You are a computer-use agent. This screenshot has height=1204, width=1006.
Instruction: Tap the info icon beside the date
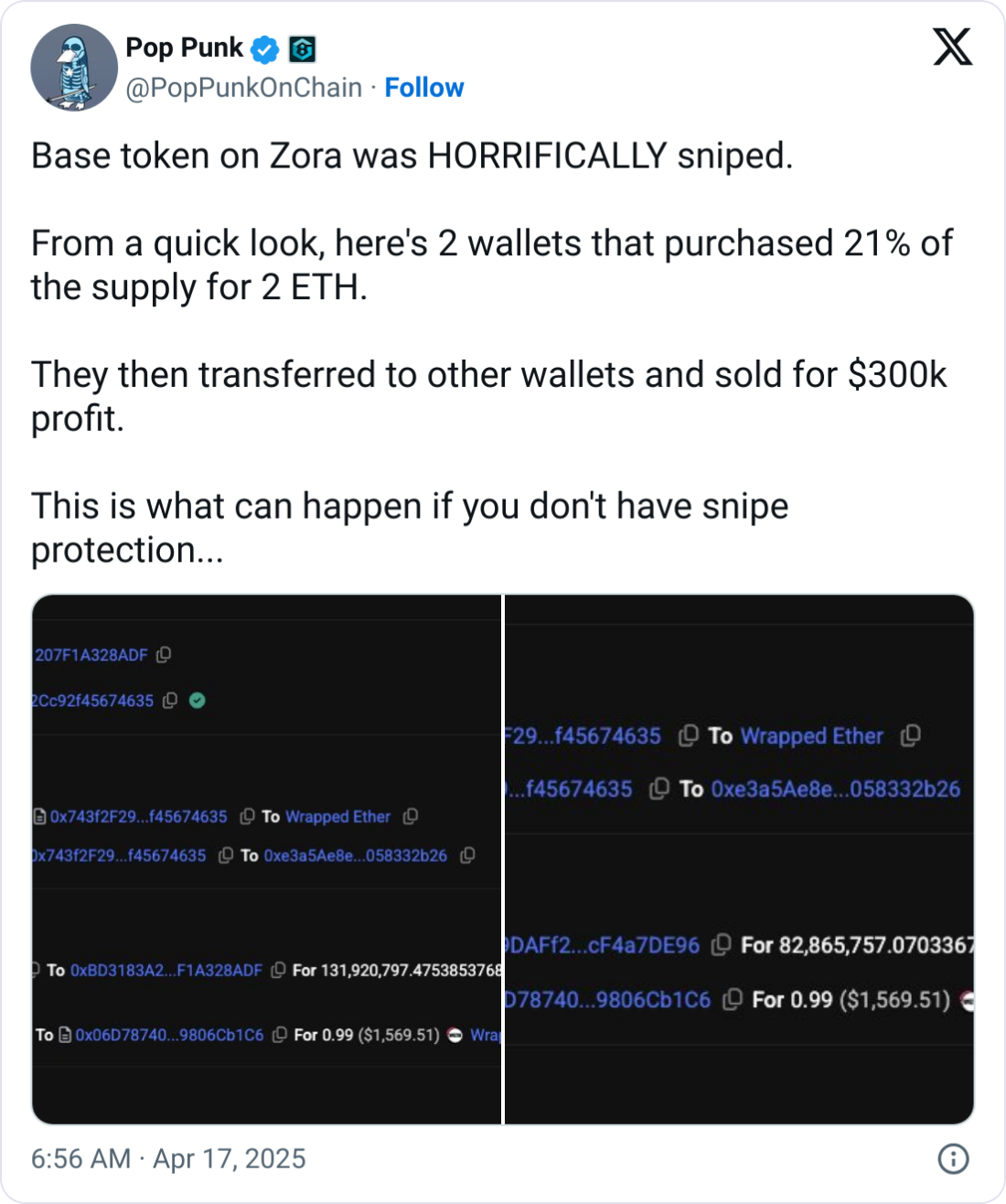point(953,1159)
